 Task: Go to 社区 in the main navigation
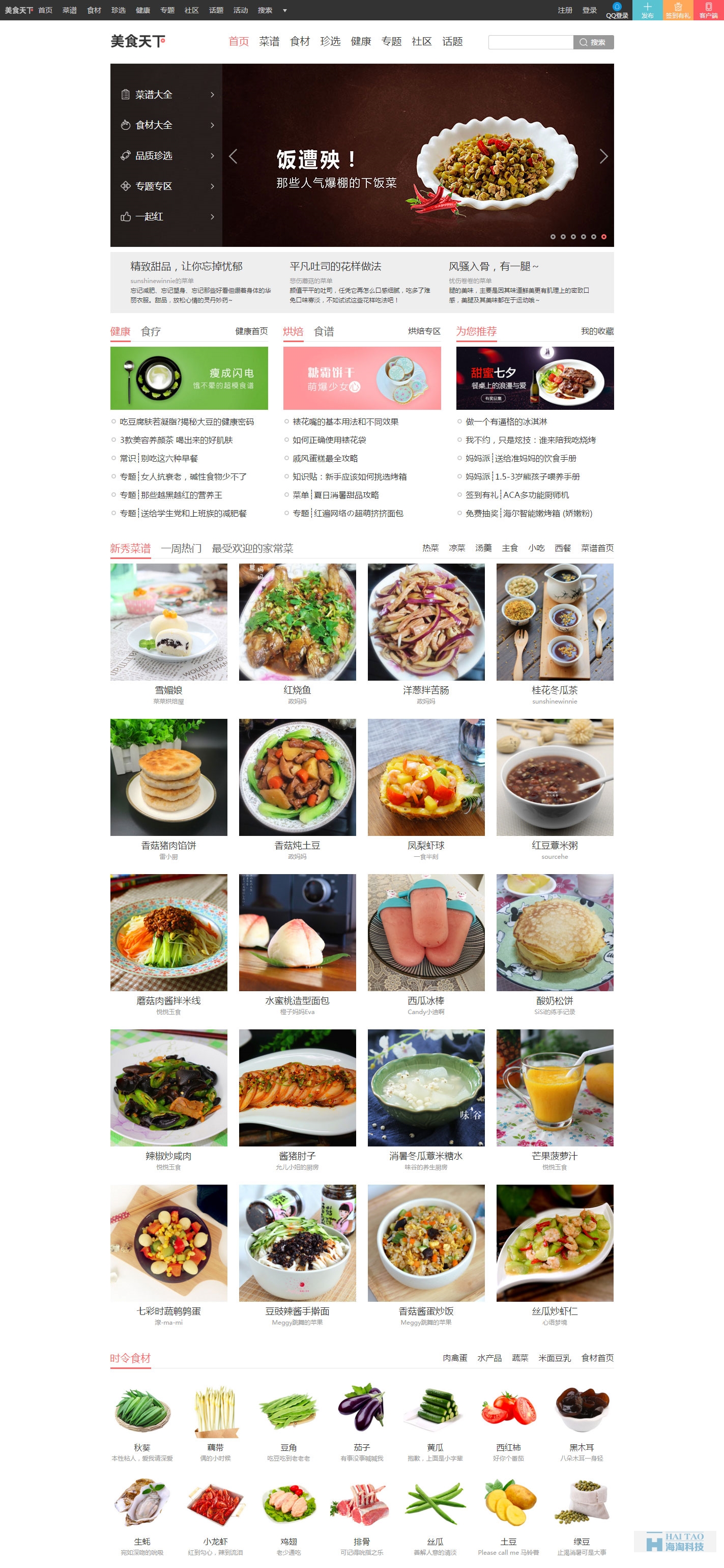point(422,41)
